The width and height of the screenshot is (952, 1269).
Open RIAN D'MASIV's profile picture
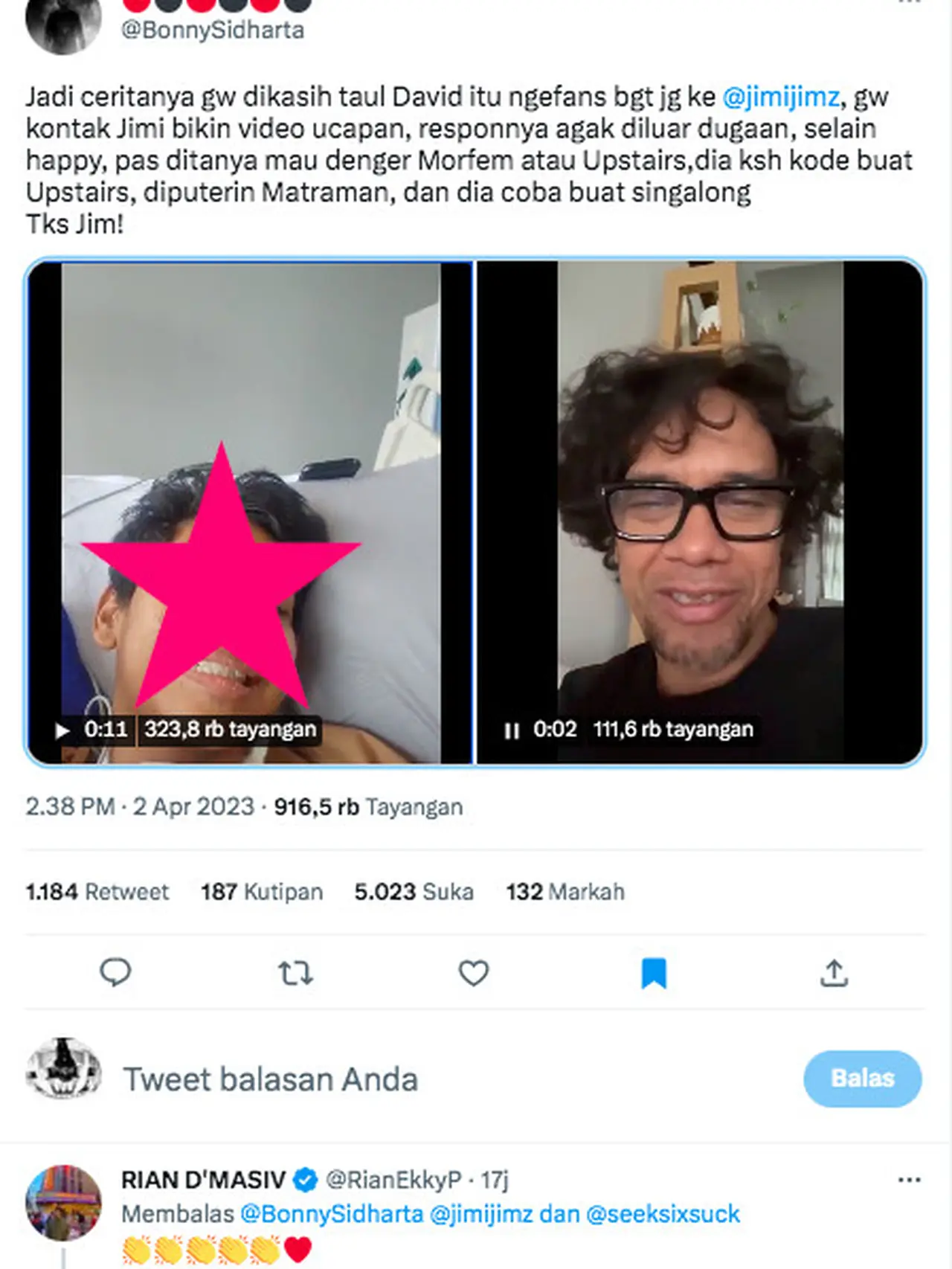(63, 1202)
